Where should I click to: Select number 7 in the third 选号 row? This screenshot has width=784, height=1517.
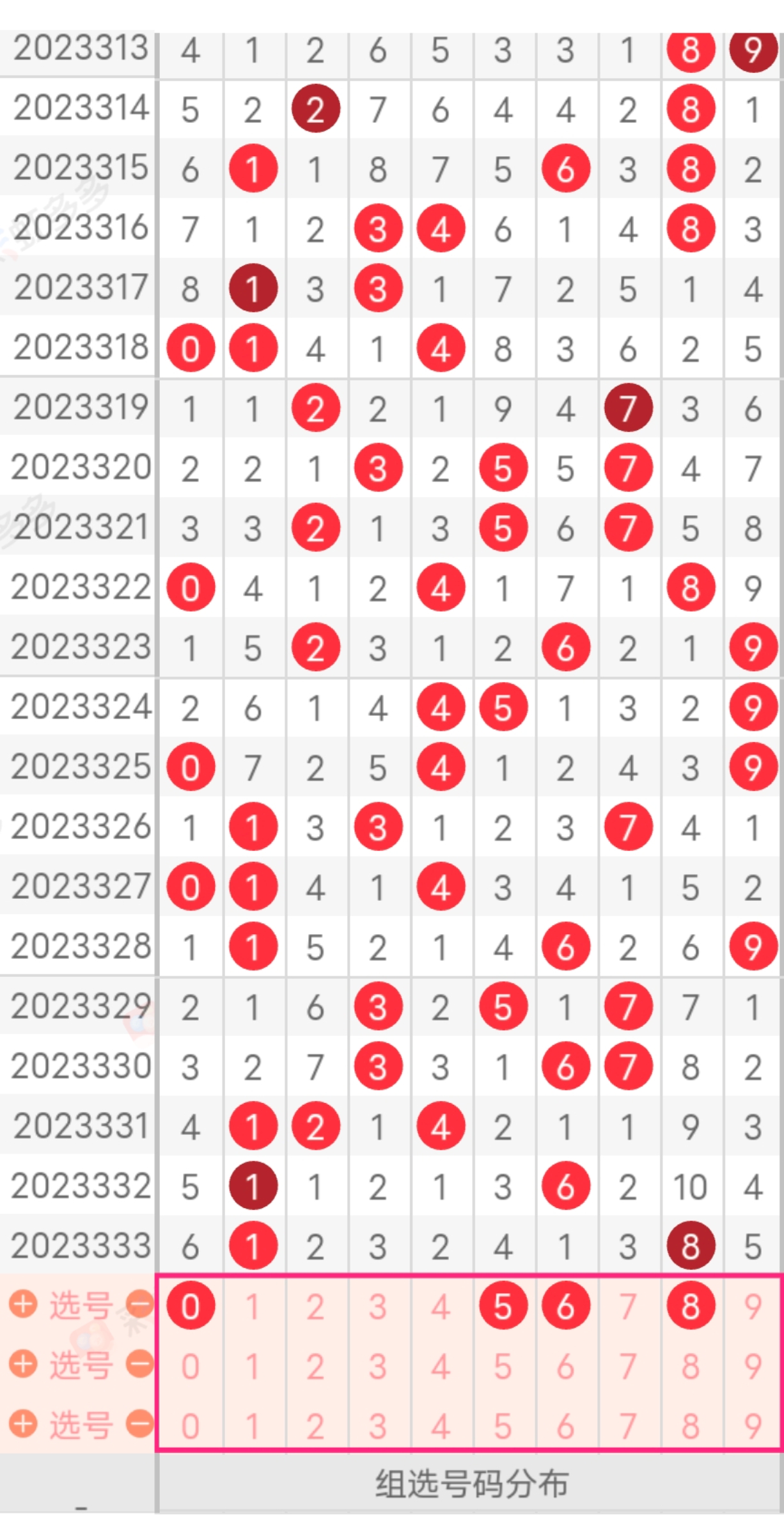(x=628, y=1426)
